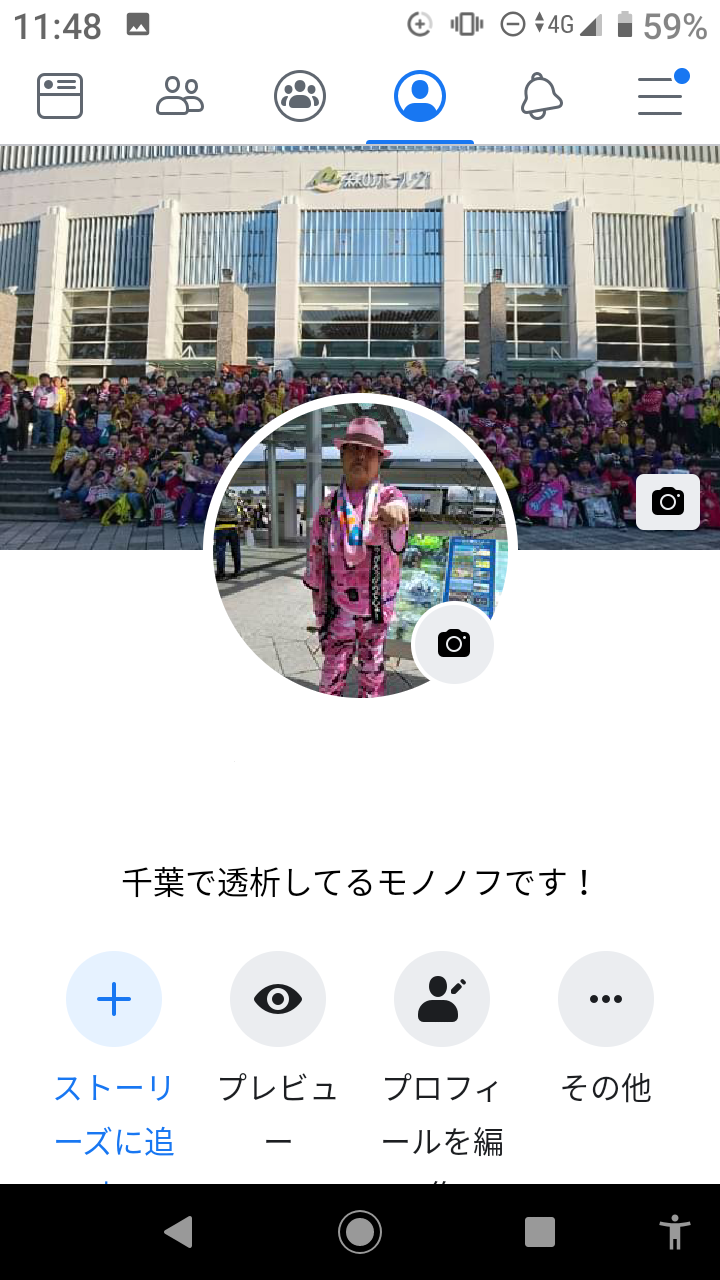The image size is (720, 1280).
Task: Change the cover photo via camera icon
Action: coord(667,502)
